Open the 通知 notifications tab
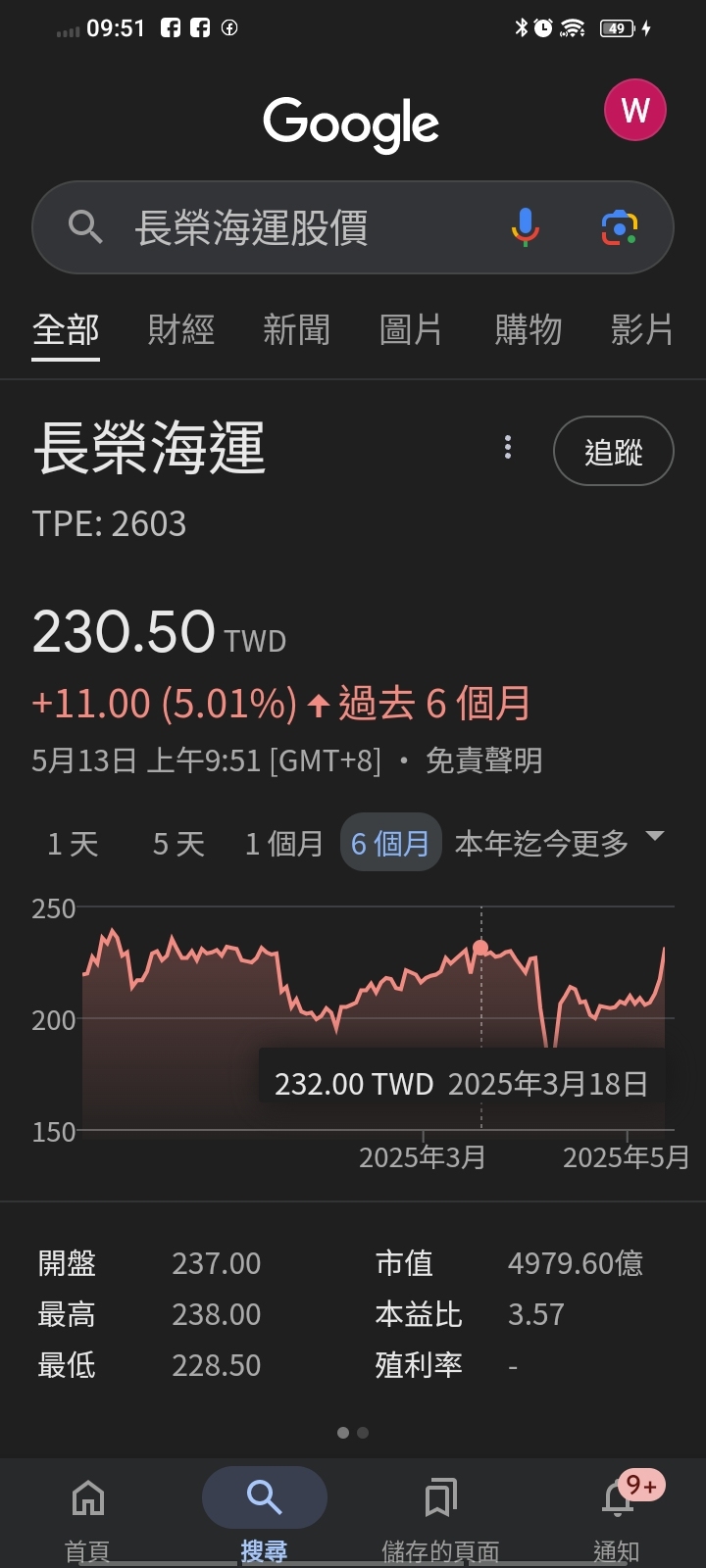The height and width of the screenshot is (1568, 706). [x=617, y=1514]
